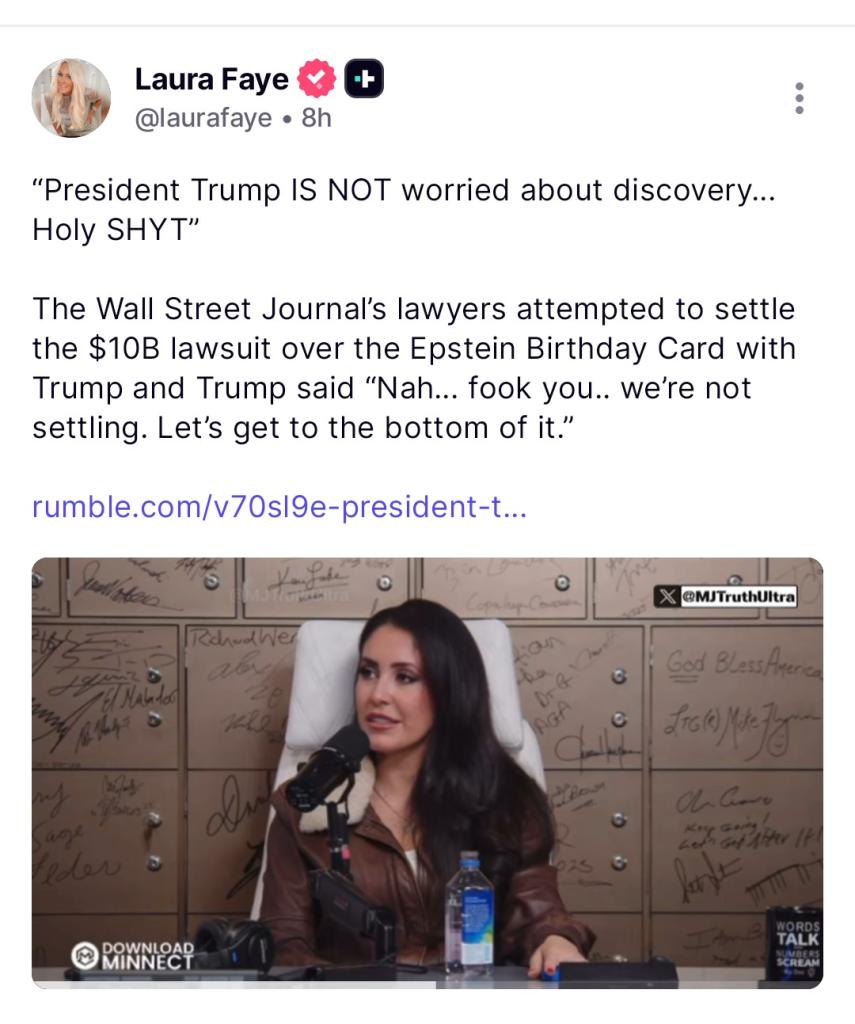View the Laura Faye username profile
This screenshot has width=855, height=1024.
(211, 79)
